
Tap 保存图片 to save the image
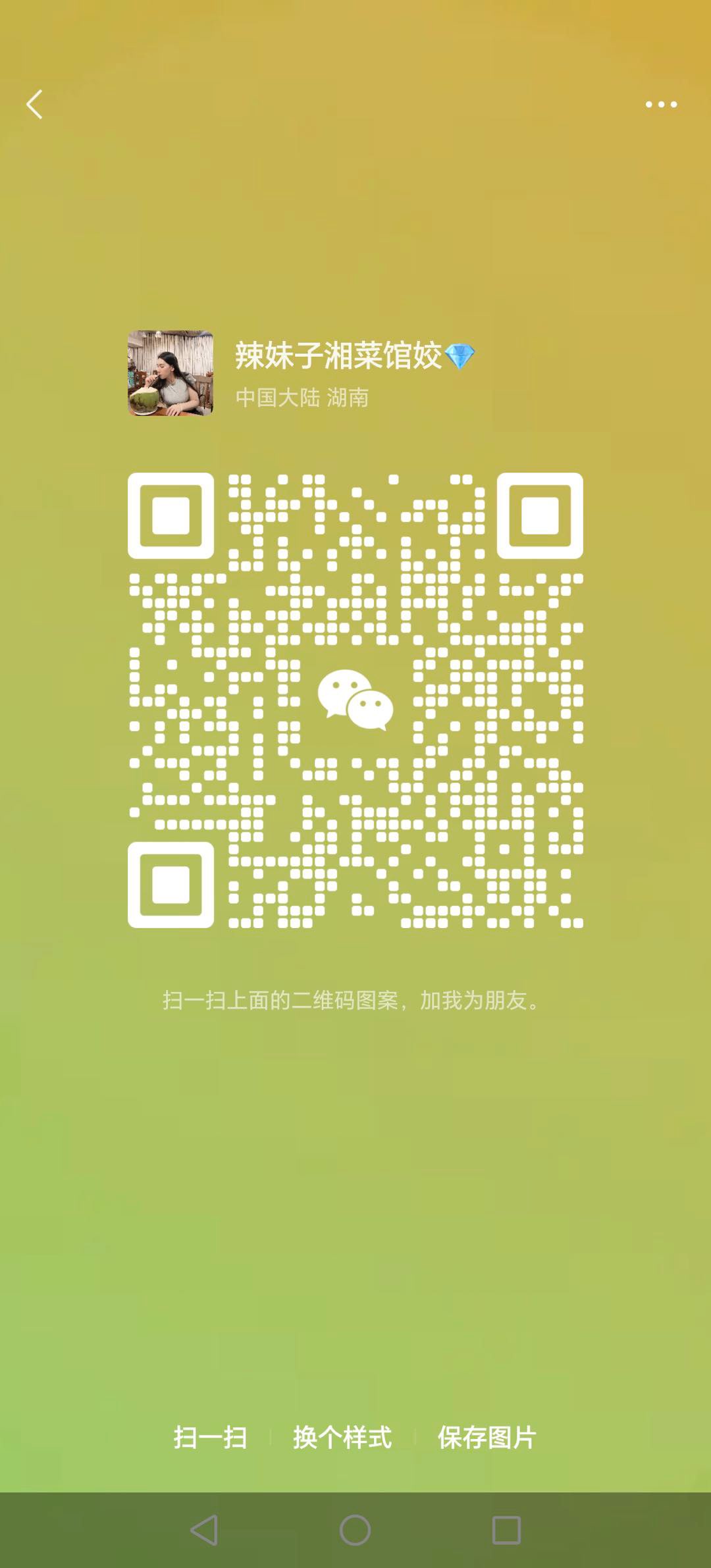click(x=487, y=1438)
